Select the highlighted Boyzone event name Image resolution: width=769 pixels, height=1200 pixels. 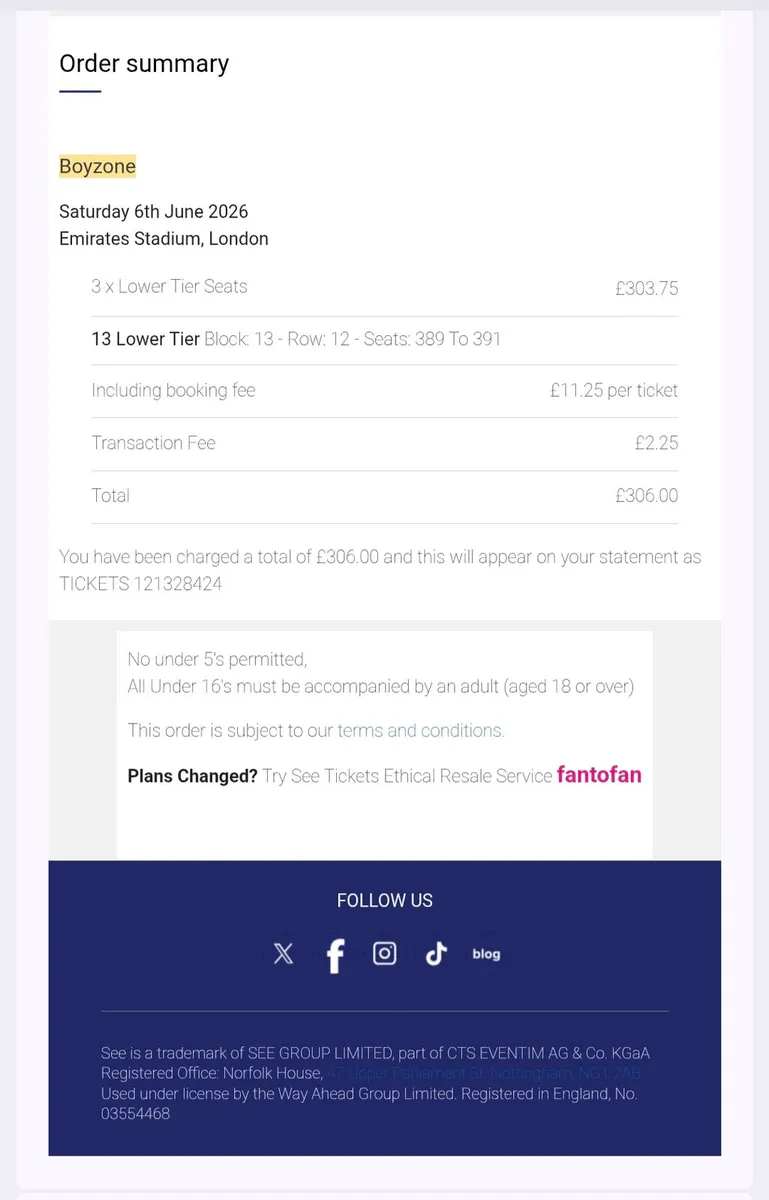click(x=97, y=166)
